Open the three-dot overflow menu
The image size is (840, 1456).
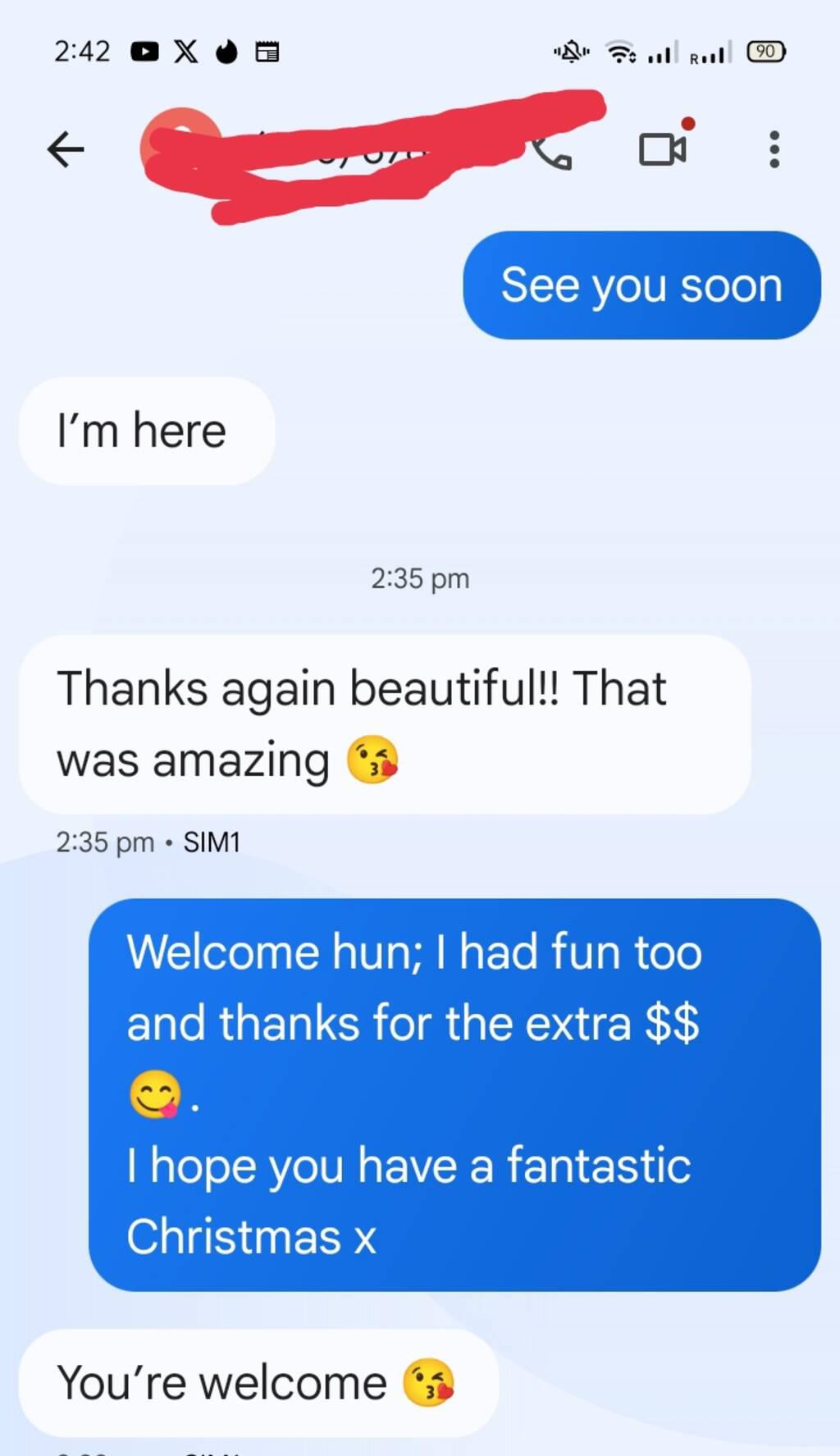[x=774, y=150]
